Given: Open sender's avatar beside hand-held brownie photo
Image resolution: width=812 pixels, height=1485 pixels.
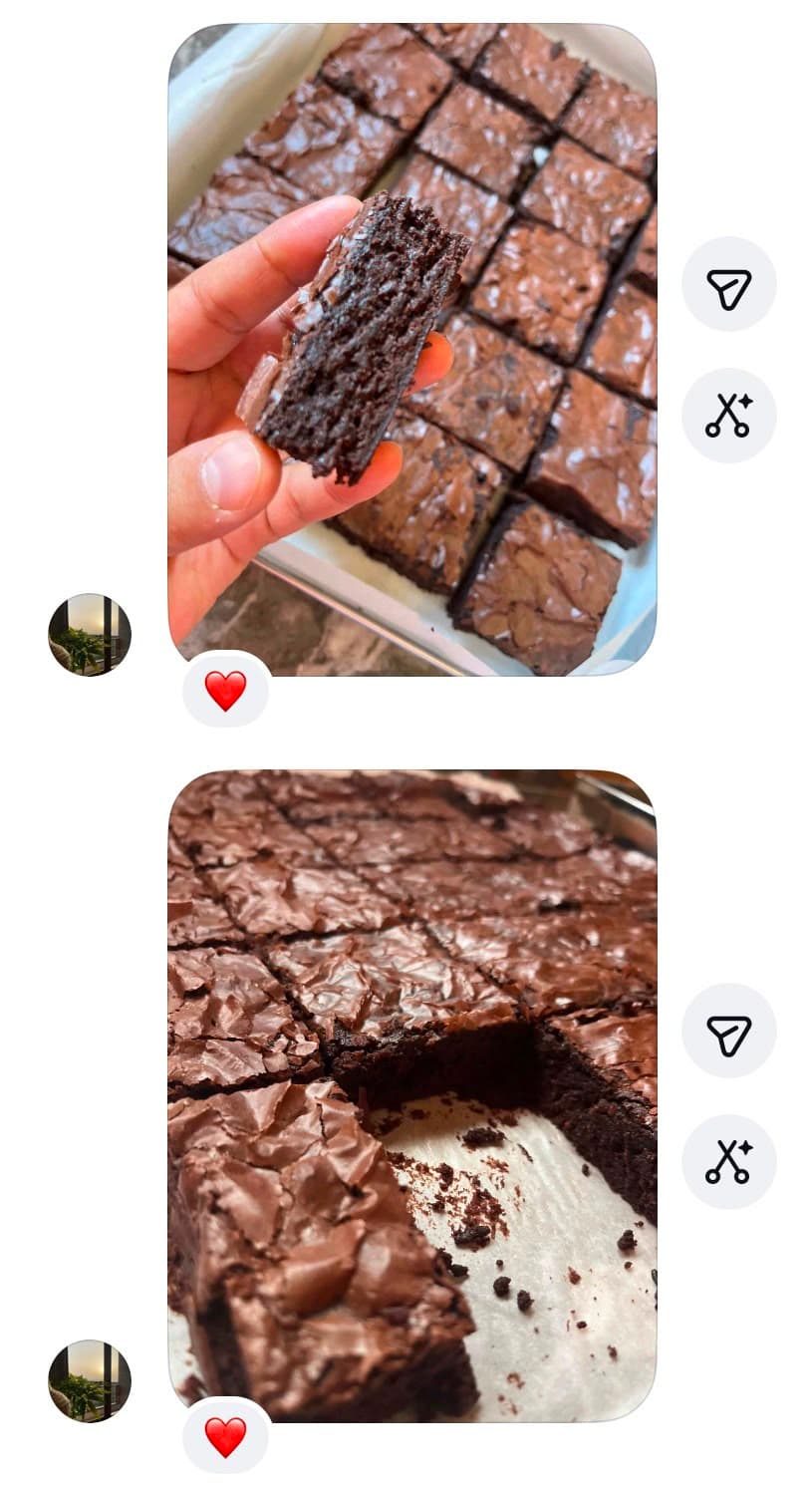Looking at the screenshot, I should [90, 635].
